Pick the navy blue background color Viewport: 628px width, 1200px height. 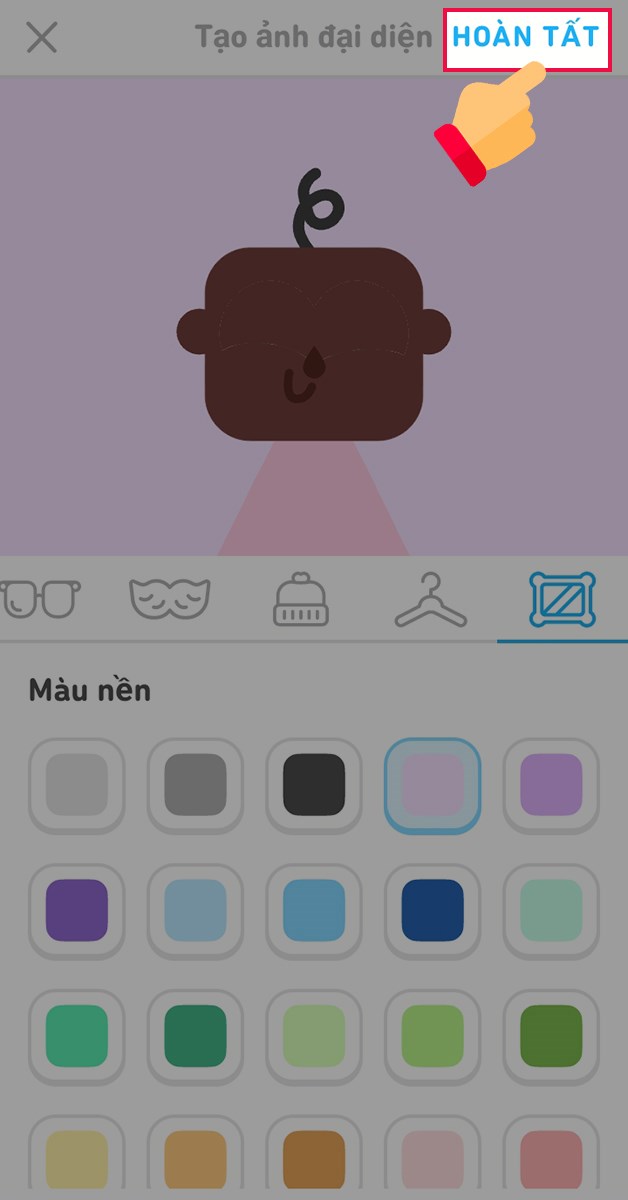coord(433,911)
